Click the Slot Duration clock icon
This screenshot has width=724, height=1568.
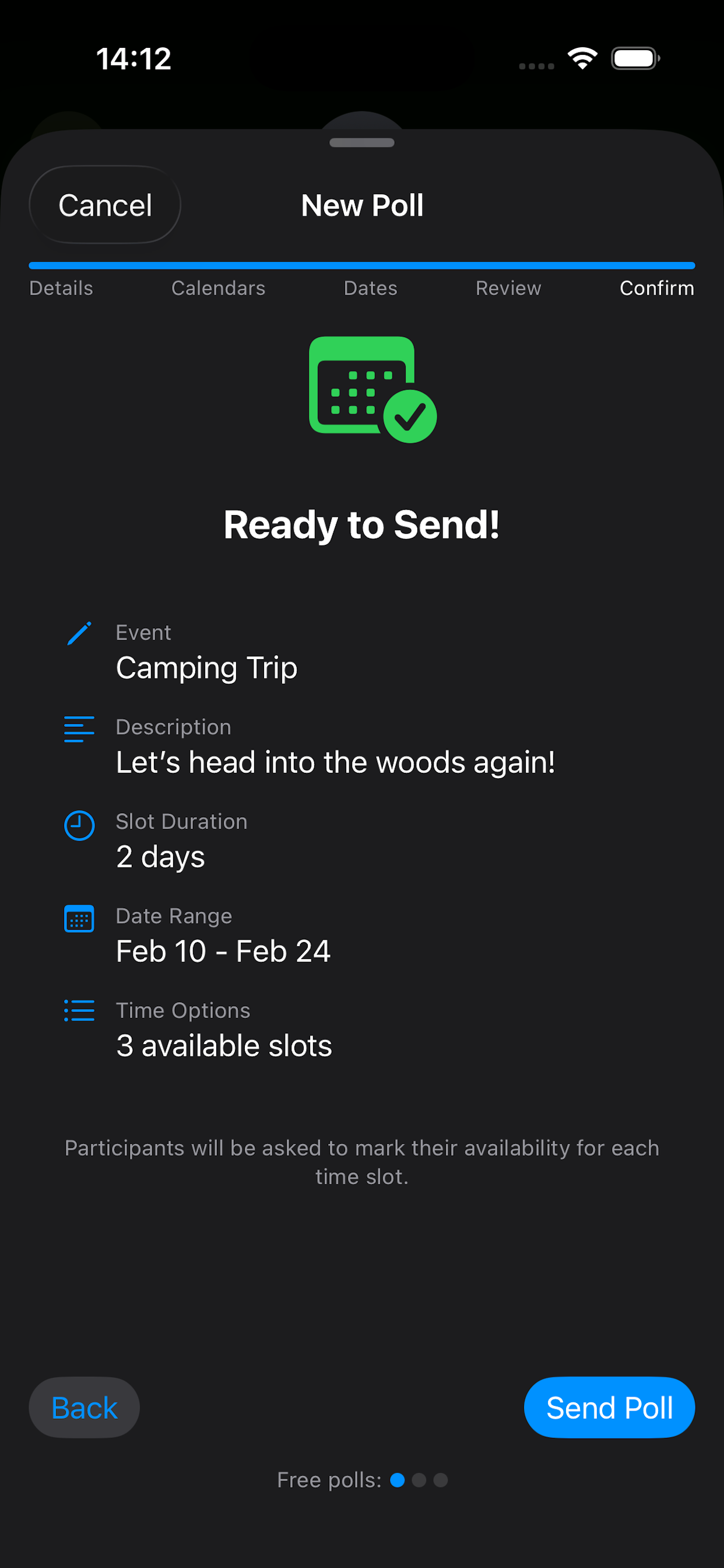click(x=79, y=825)
